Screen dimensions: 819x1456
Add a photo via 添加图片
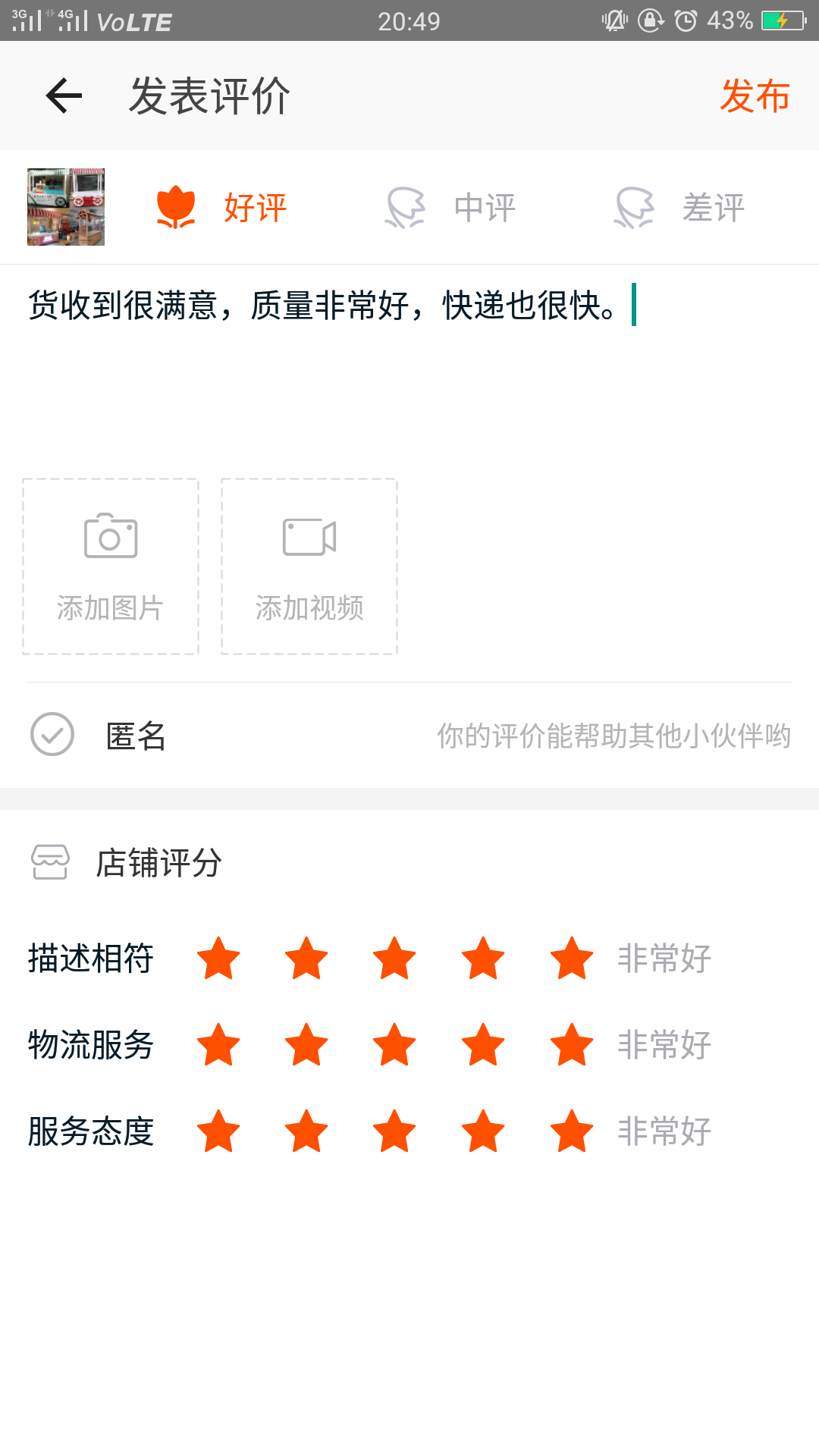(x=111, y=566)
